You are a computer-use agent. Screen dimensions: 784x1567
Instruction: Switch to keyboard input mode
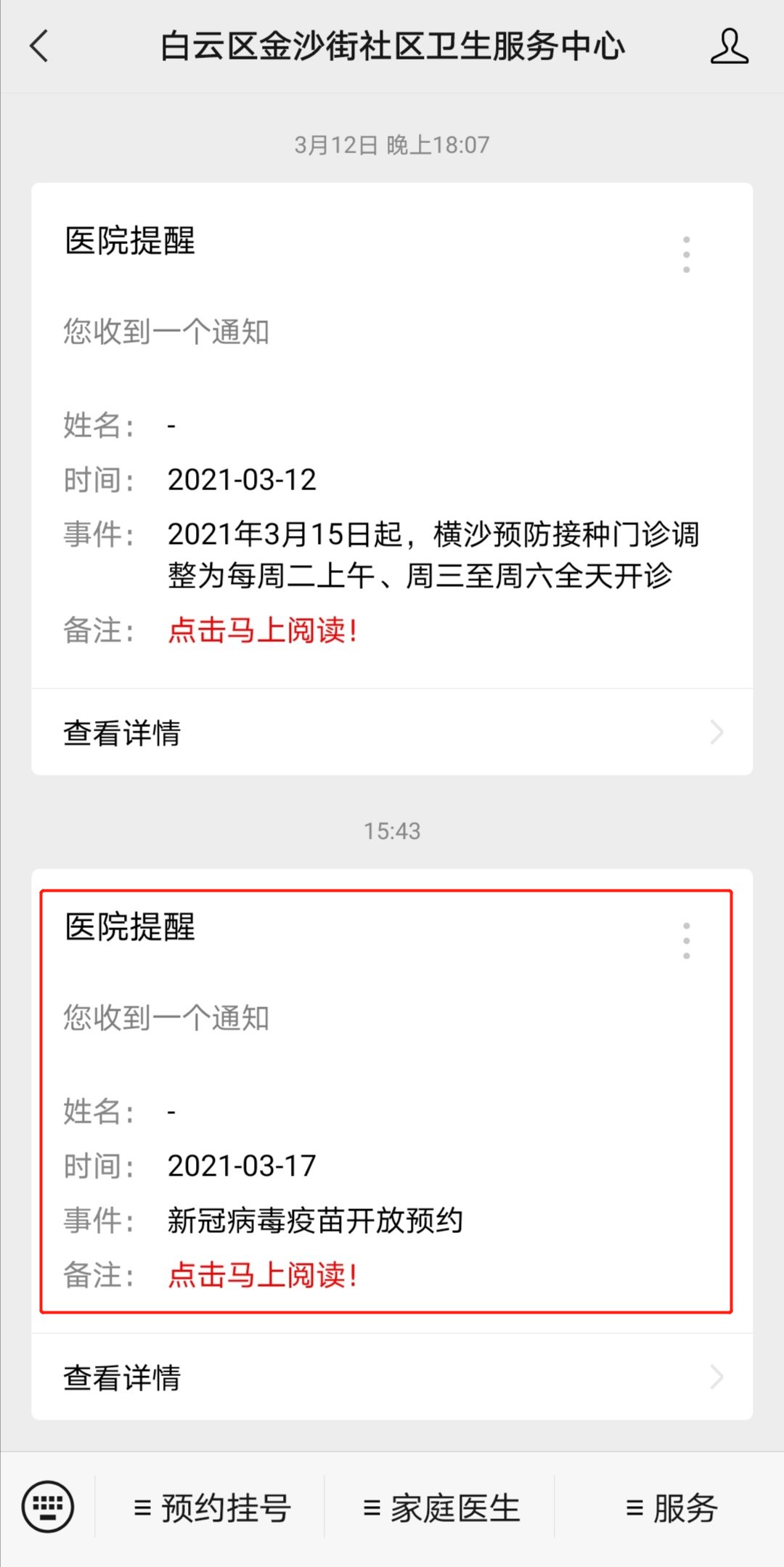click(48, 1507)
